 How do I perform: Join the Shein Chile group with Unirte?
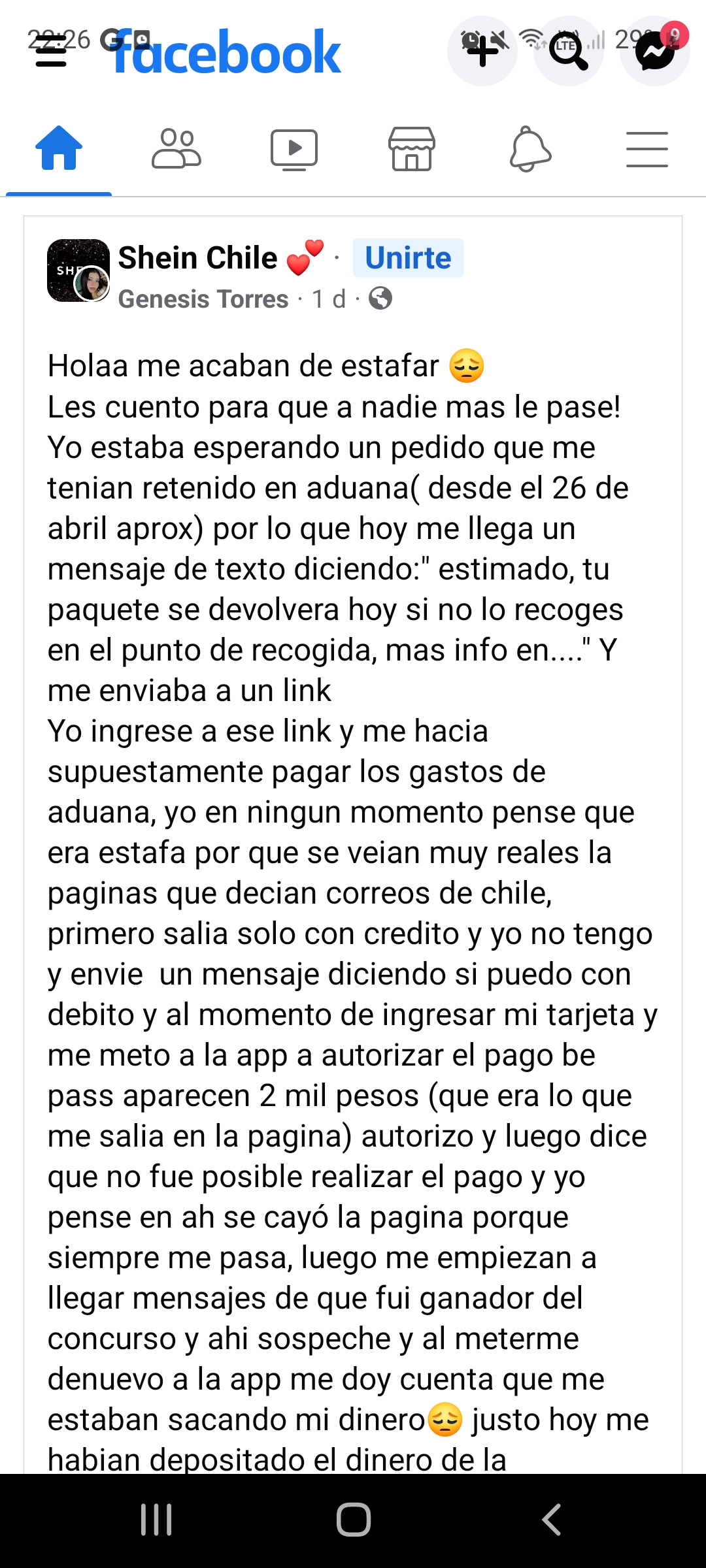408,258
